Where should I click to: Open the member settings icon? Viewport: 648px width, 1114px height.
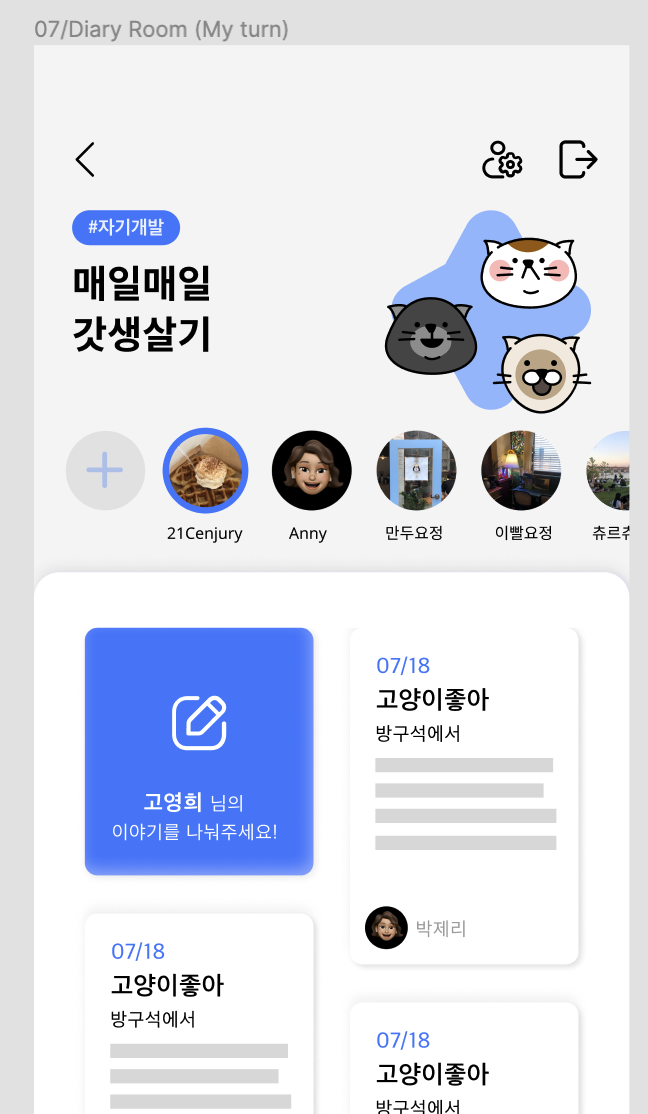(502, 160)
